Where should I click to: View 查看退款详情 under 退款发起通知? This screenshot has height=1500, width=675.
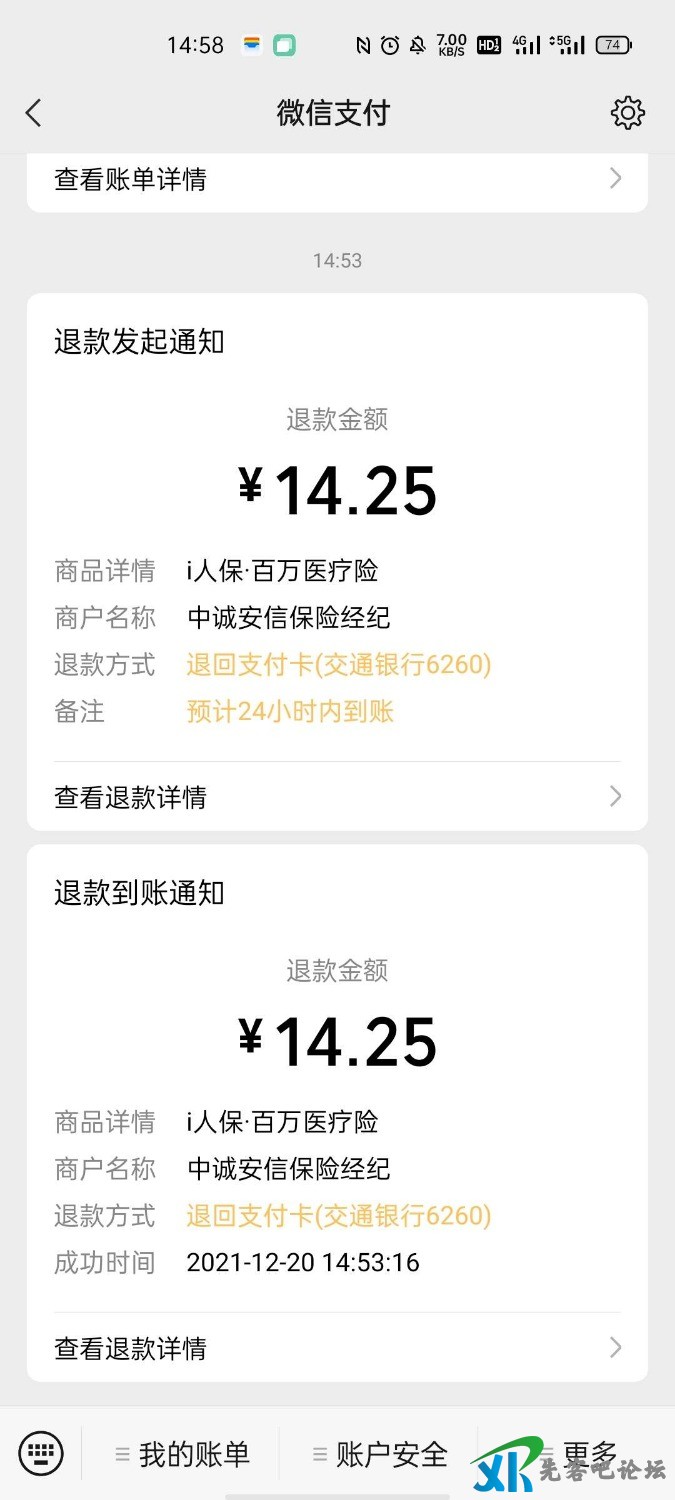pyautogui.click(x=337, y=797)
